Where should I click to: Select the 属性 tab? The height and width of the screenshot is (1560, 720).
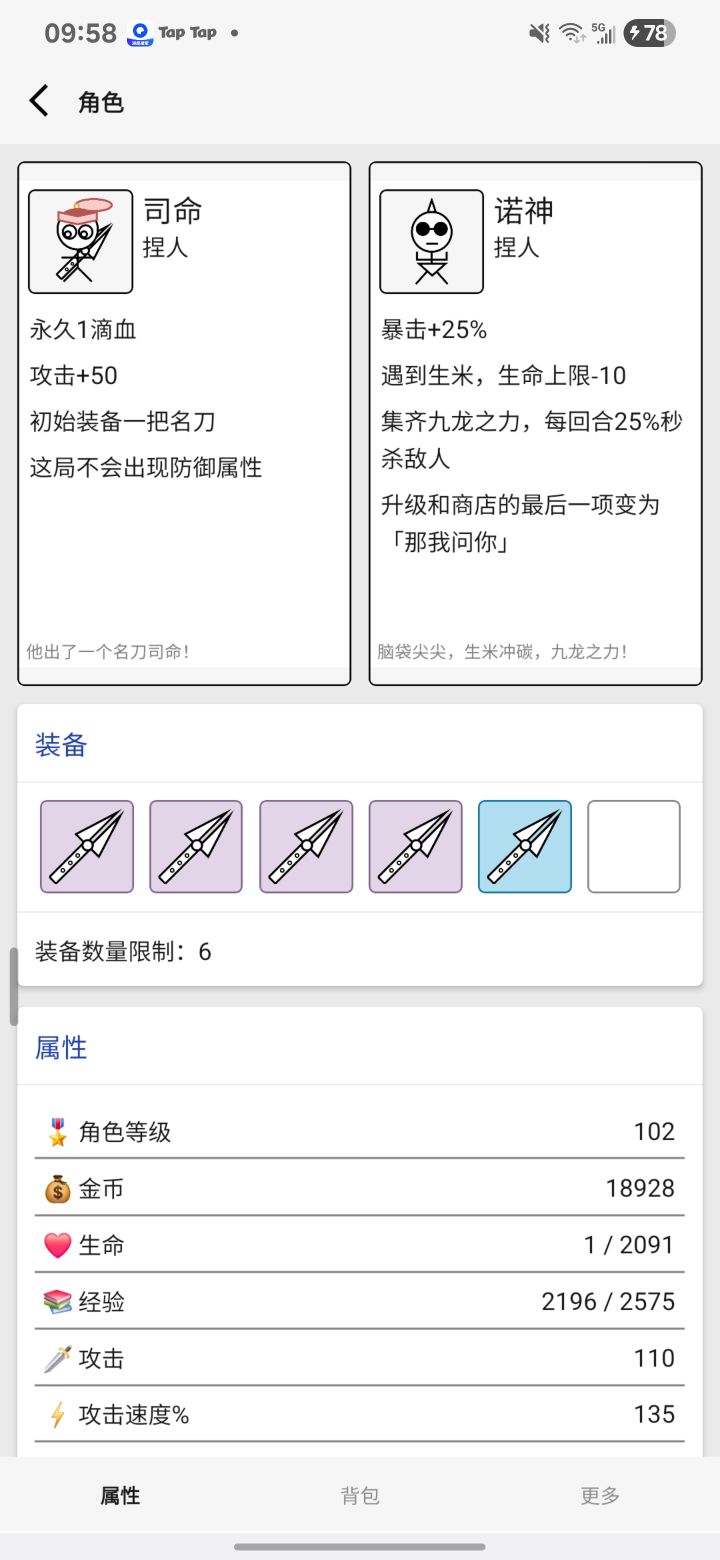[x=120, y=1495]
